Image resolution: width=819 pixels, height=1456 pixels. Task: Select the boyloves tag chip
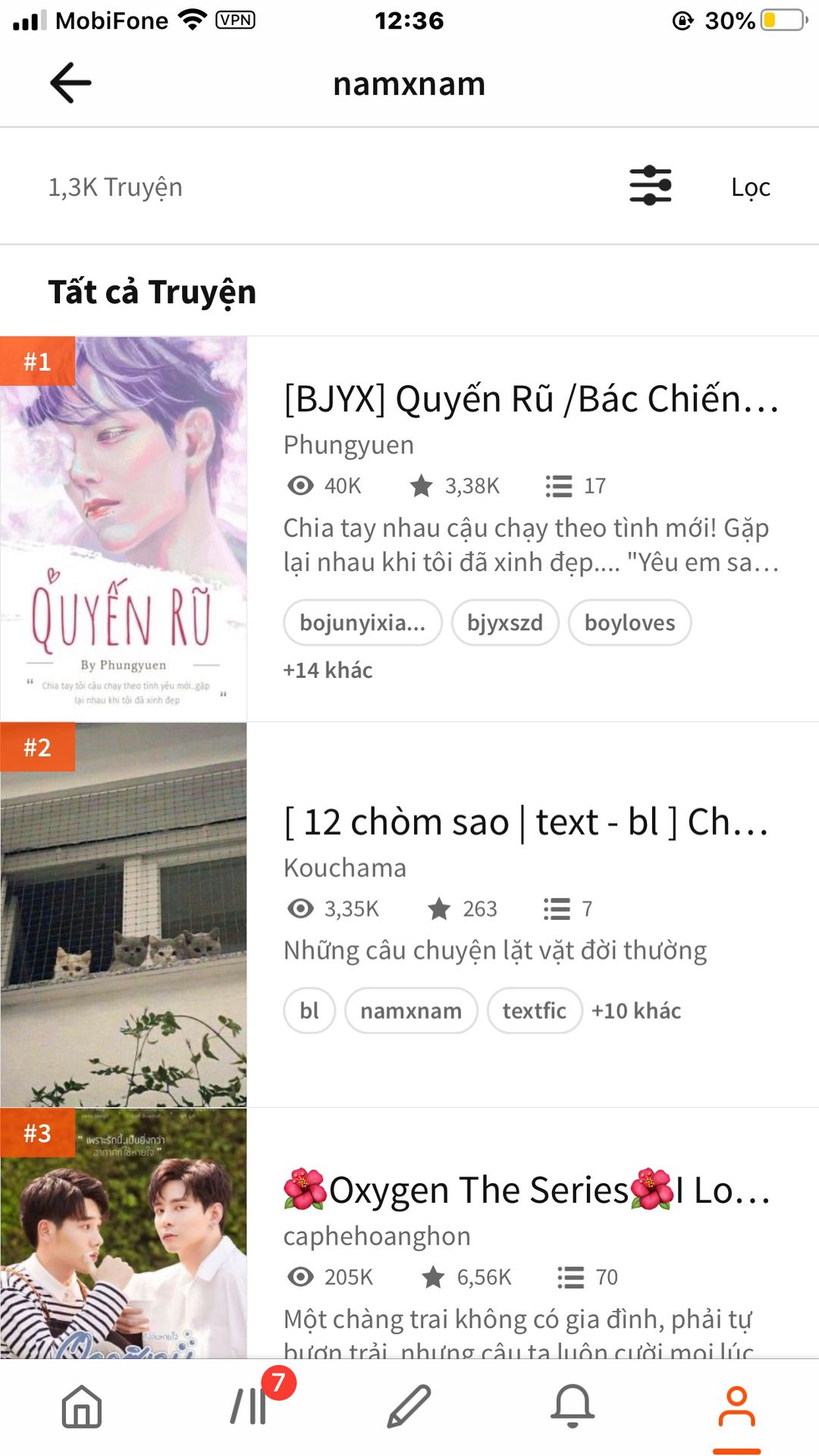coord(629,623)
